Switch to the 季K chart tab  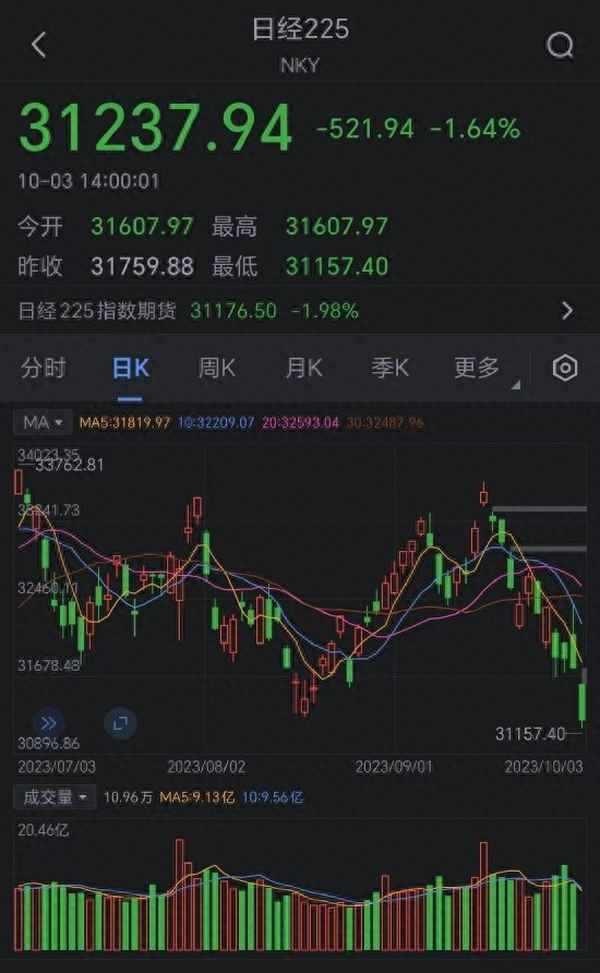(x=390, y=368)
